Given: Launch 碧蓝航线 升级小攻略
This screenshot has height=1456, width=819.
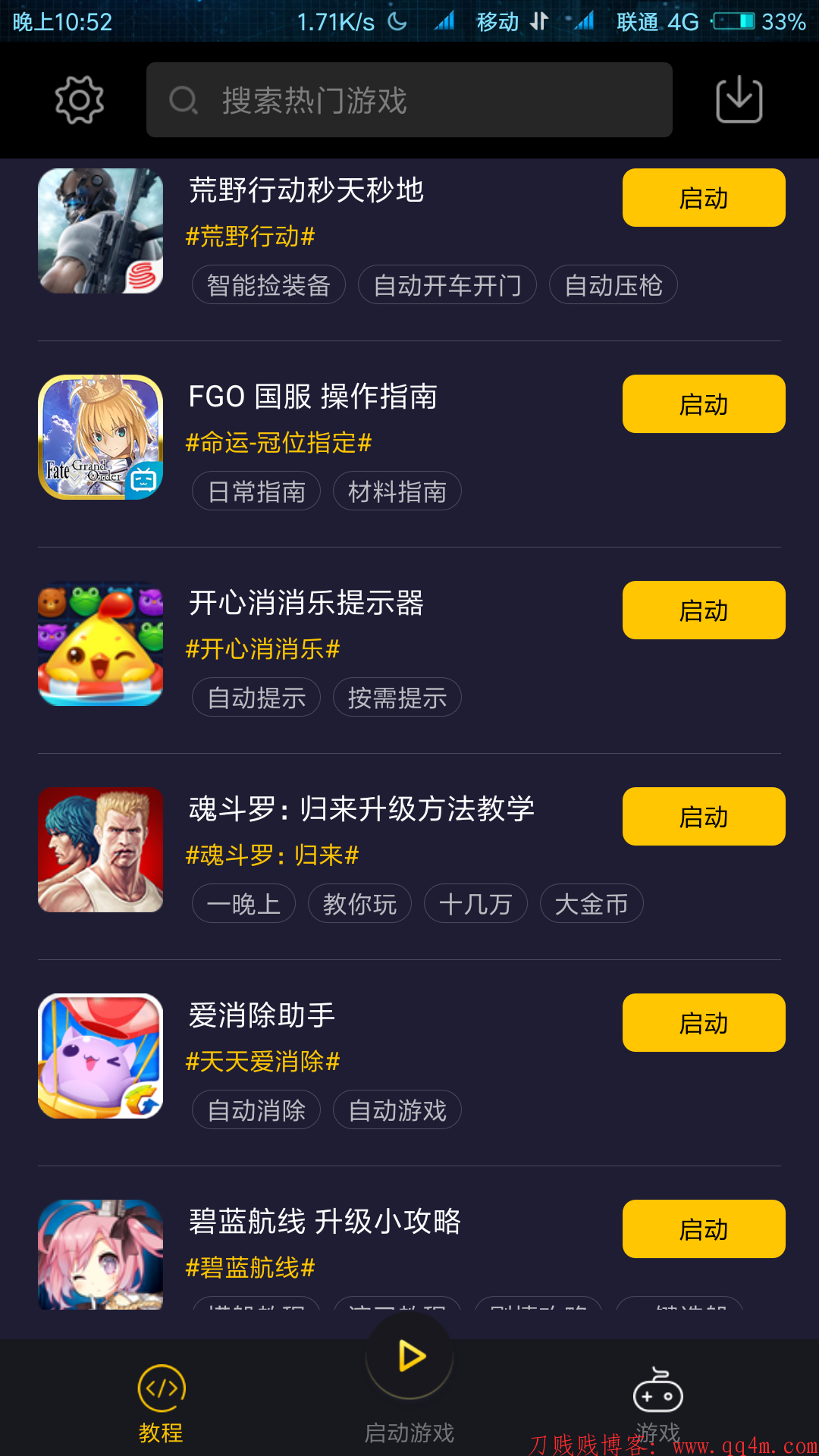Looking at the screenshot, I should click(703, 1229).
